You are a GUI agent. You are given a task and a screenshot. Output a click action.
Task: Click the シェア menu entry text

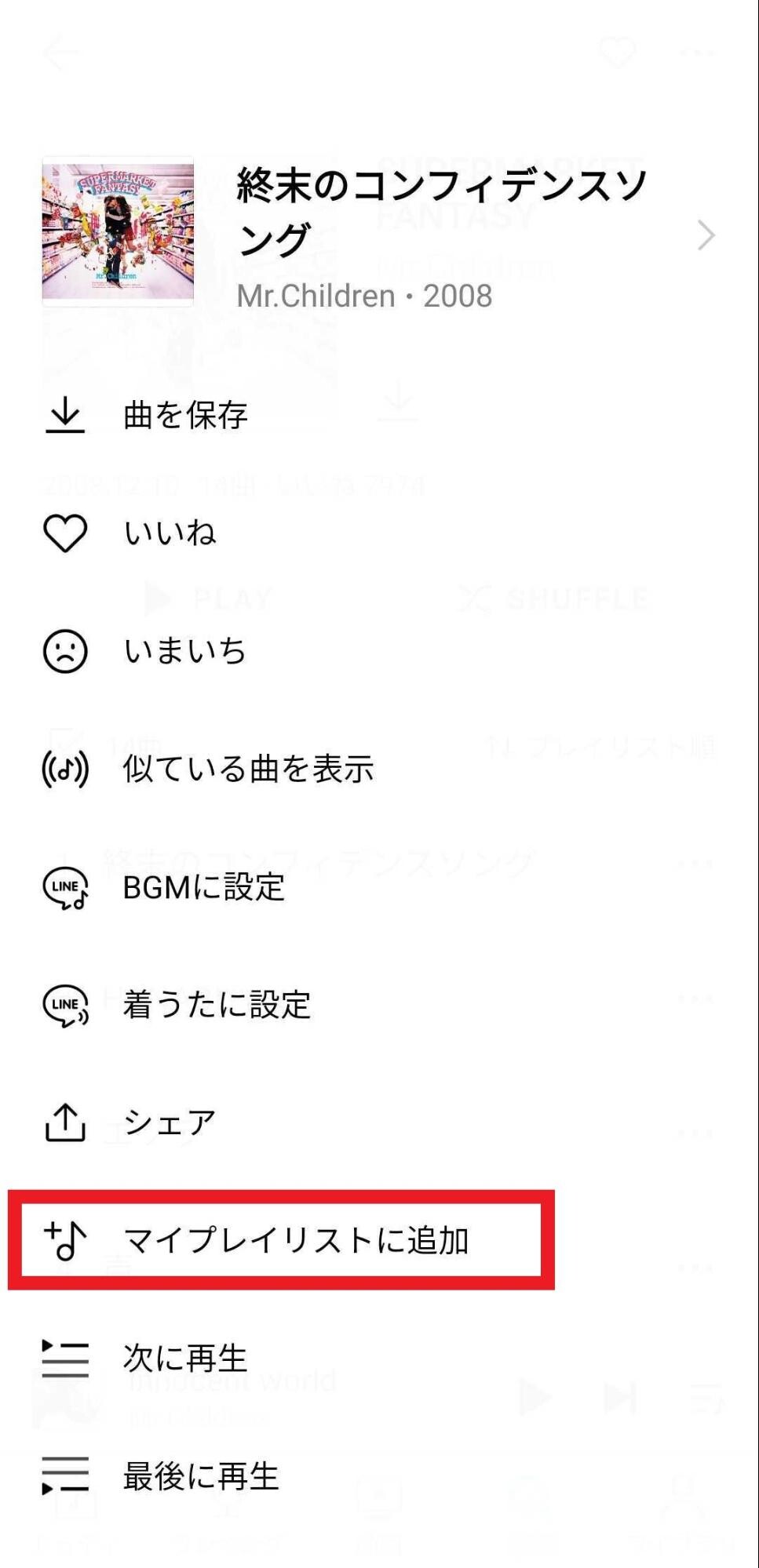point(168,1123)
